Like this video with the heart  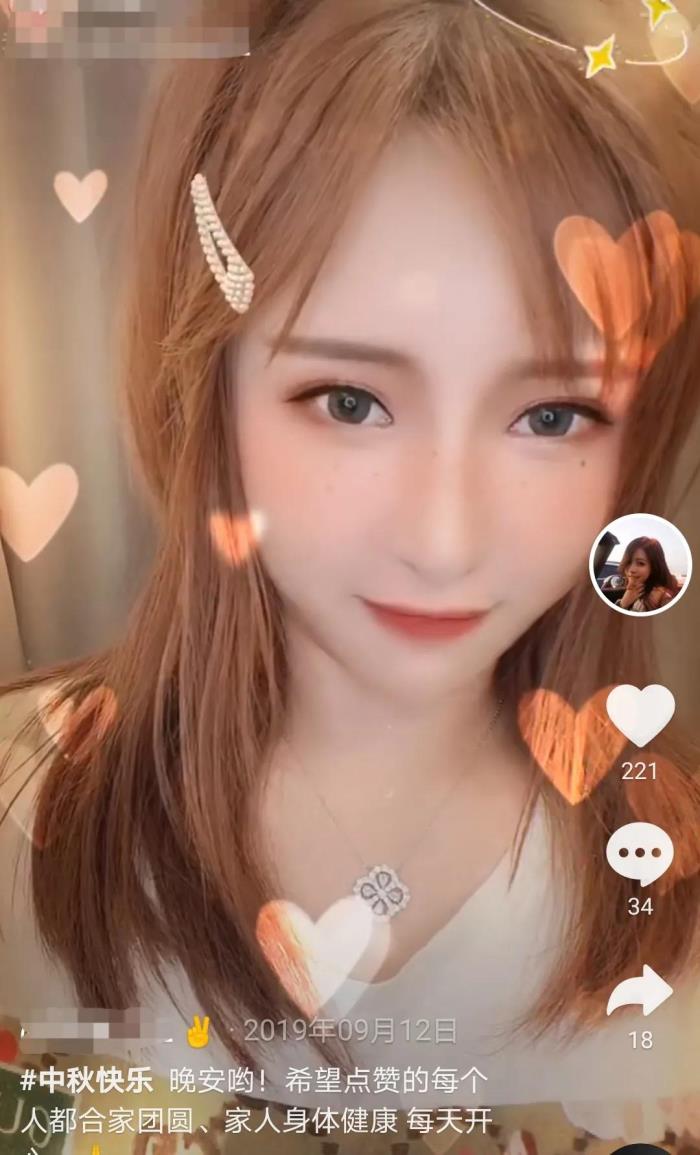click(x=640, y=715)
